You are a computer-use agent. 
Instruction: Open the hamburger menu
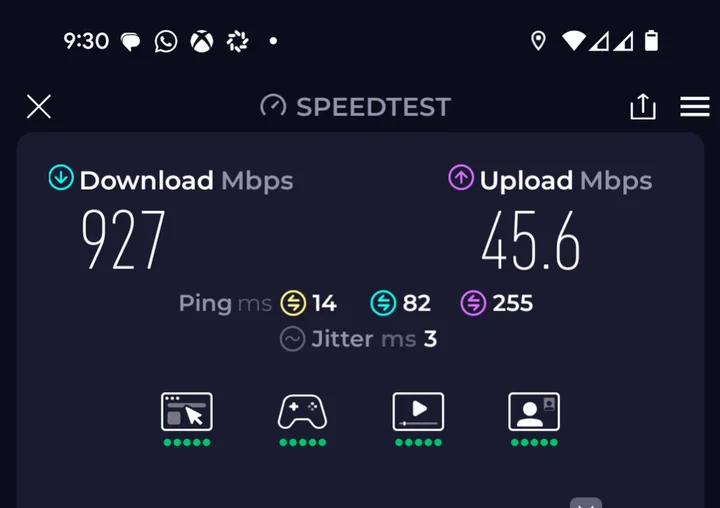point(694,106)
